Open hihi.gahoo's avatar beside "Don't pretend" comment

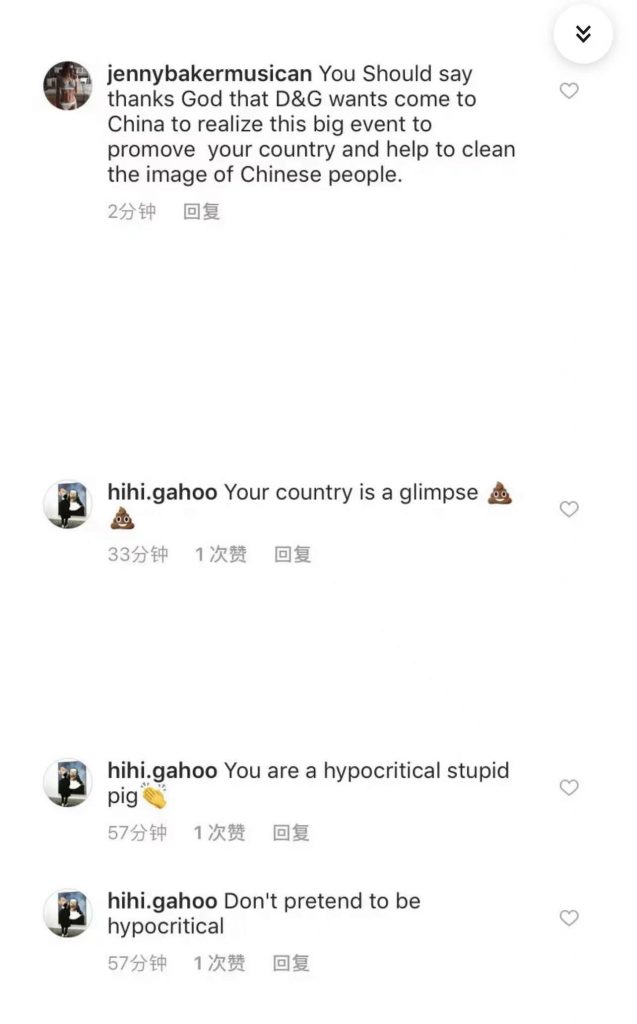point(68,913)
